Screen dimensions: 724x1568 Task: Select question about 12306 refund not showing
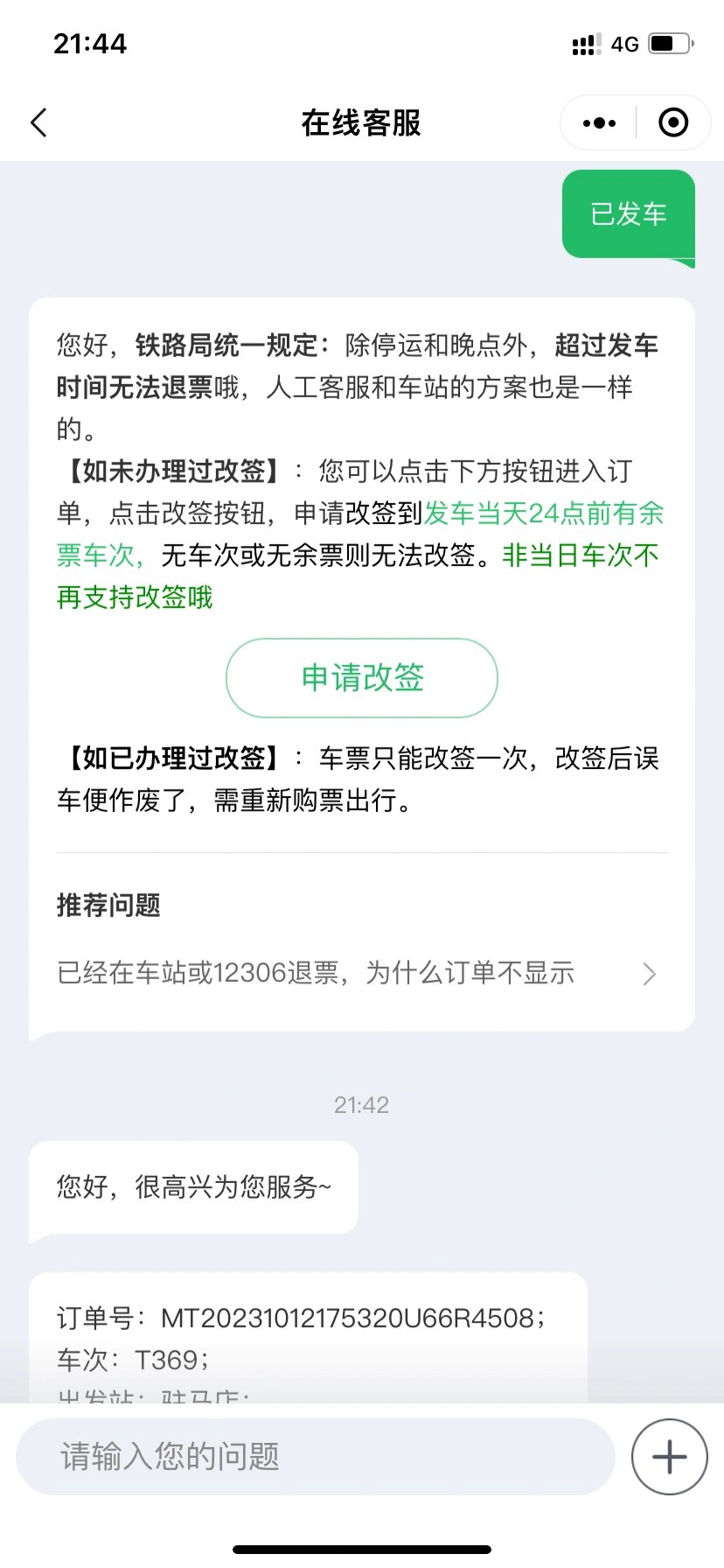(x=315, y=973)
